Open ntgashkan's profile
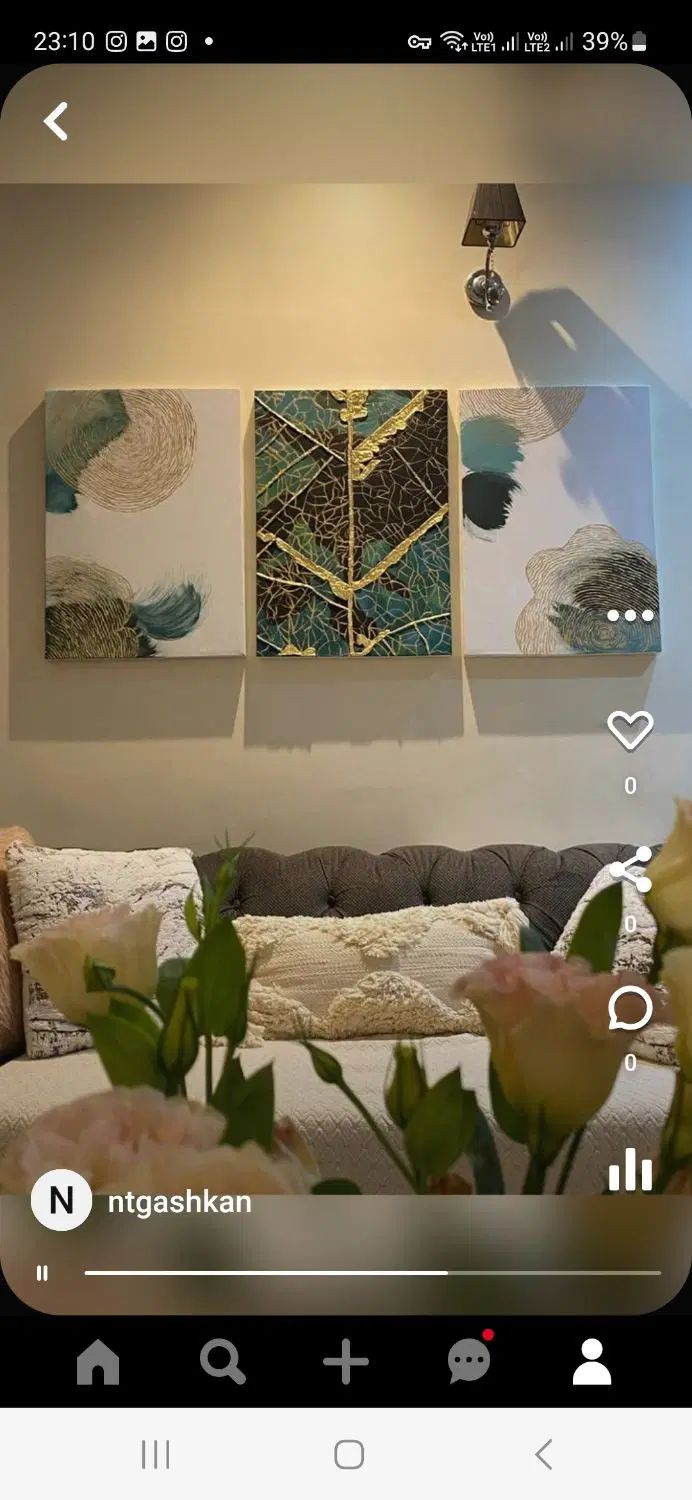This screenshot has height=1500, width=692. point(178,1202)
